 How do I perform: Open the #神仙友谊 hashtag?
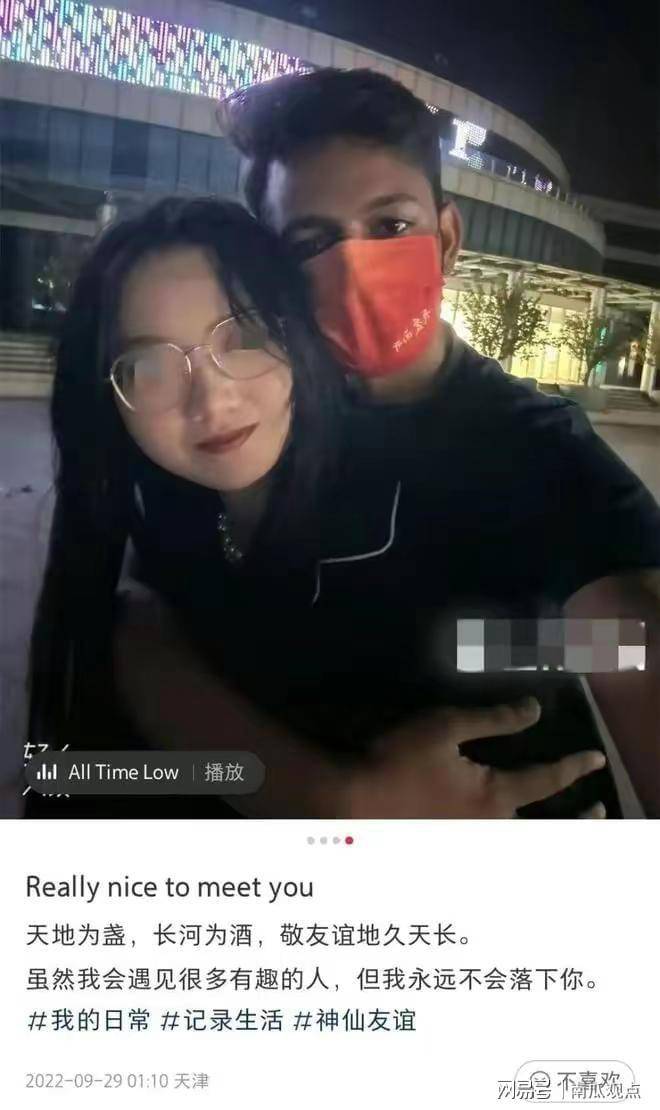pos(353,1021)
